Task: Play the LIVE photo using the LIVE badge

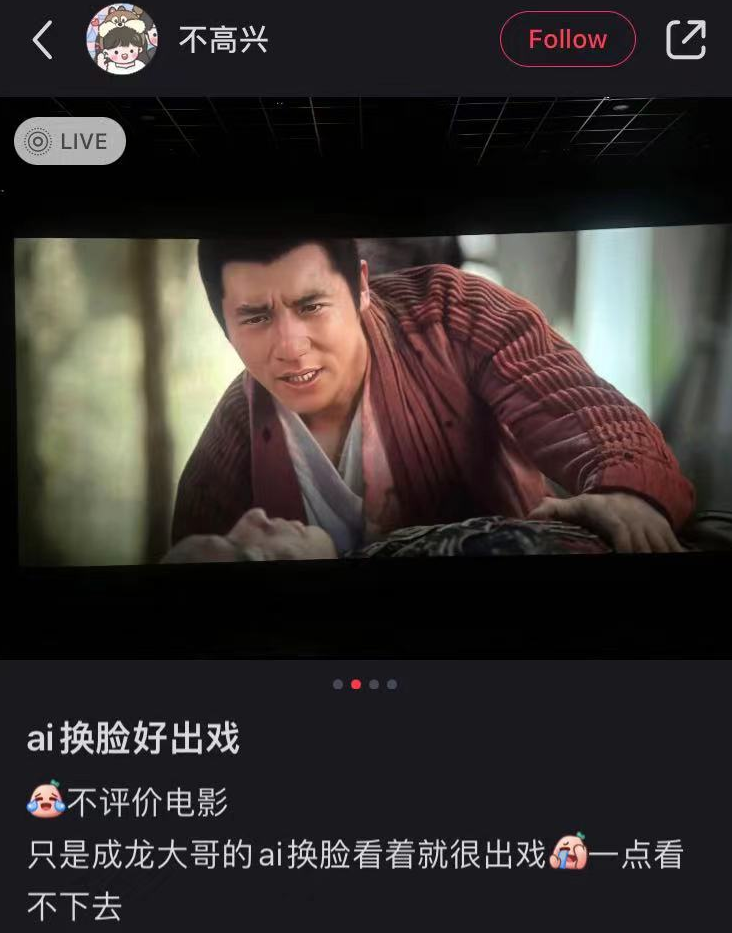Action: [69, 141]
